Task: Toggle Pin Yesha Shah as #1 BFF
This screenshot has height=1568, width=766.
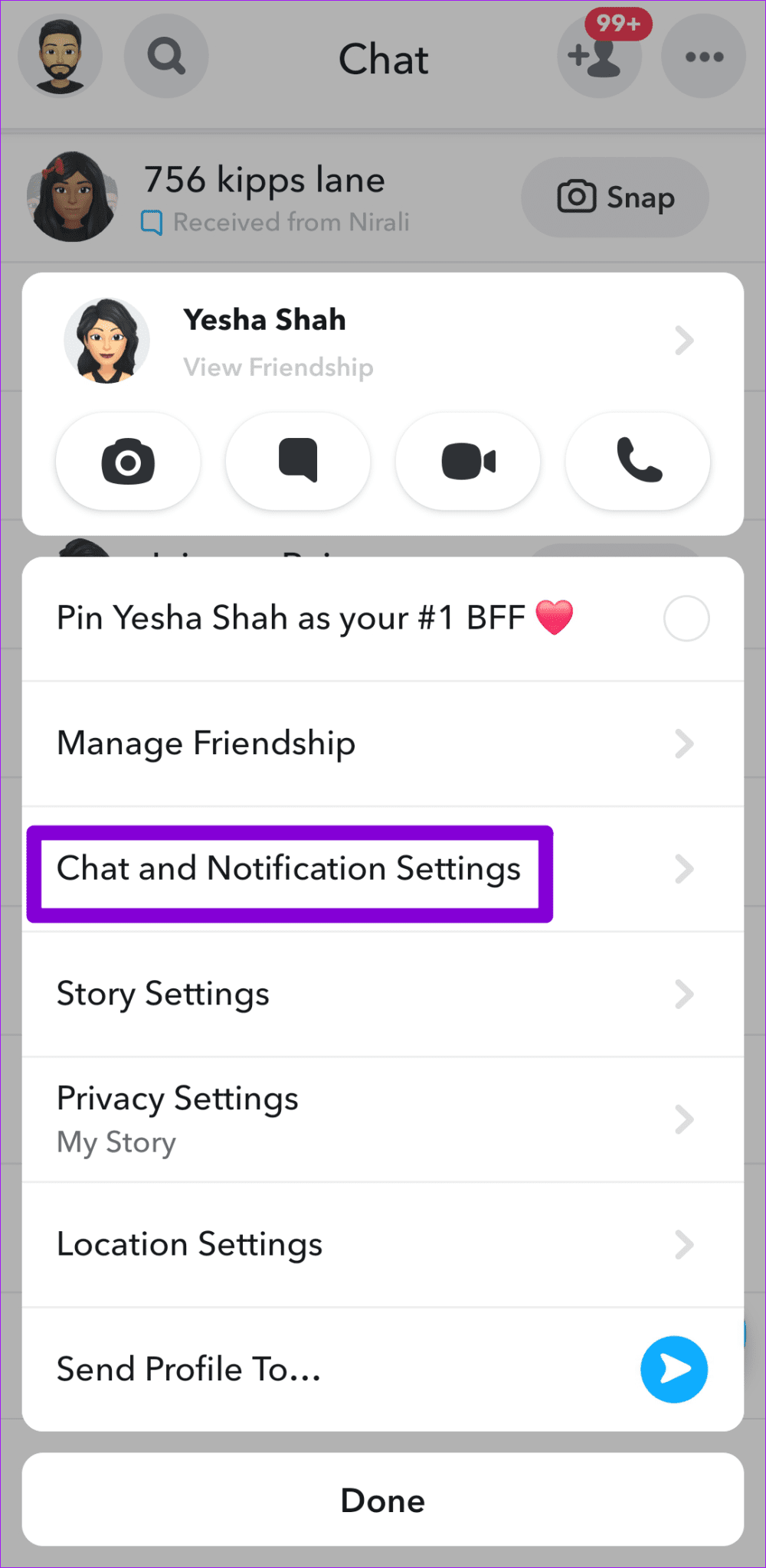Action: (x=686, y=618)
